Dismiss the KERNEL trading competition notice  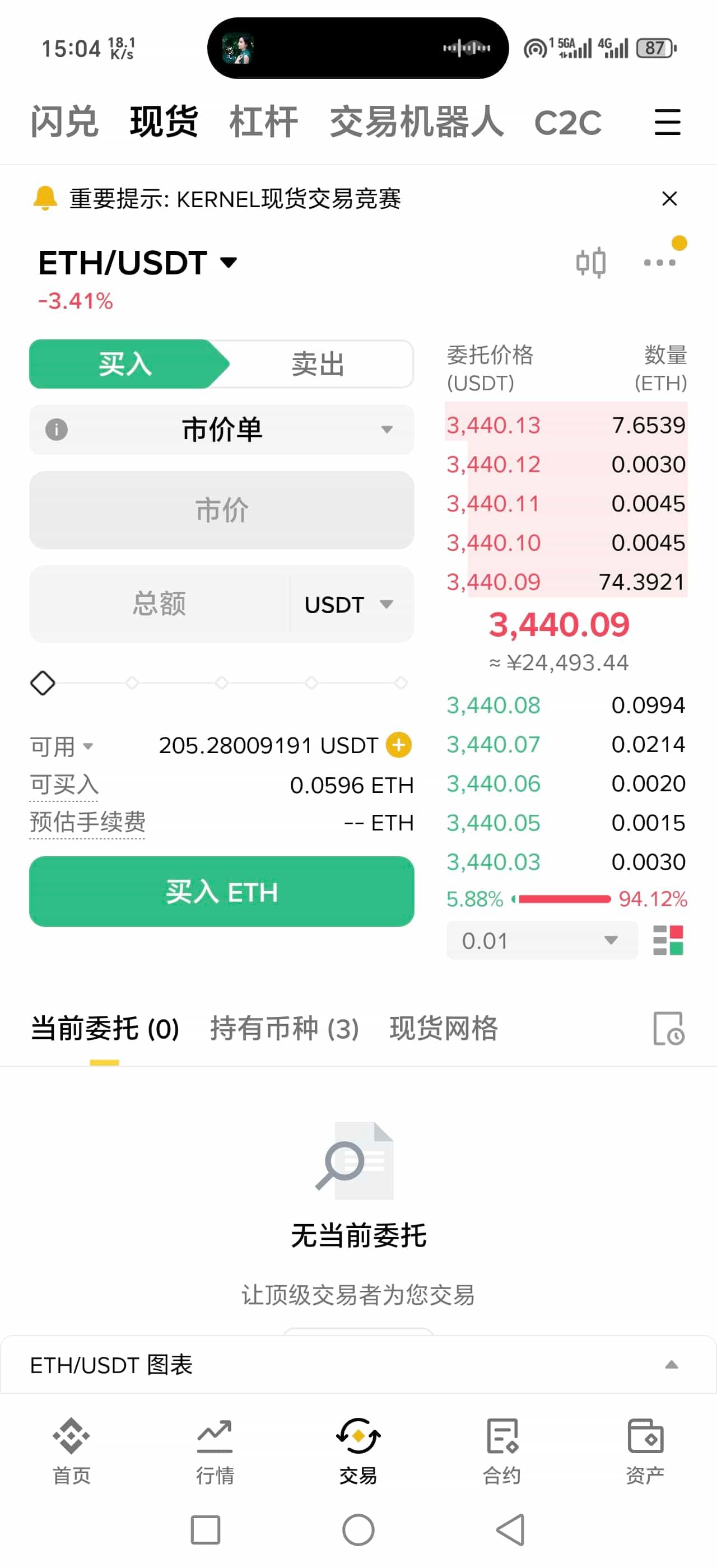[669, 199]
